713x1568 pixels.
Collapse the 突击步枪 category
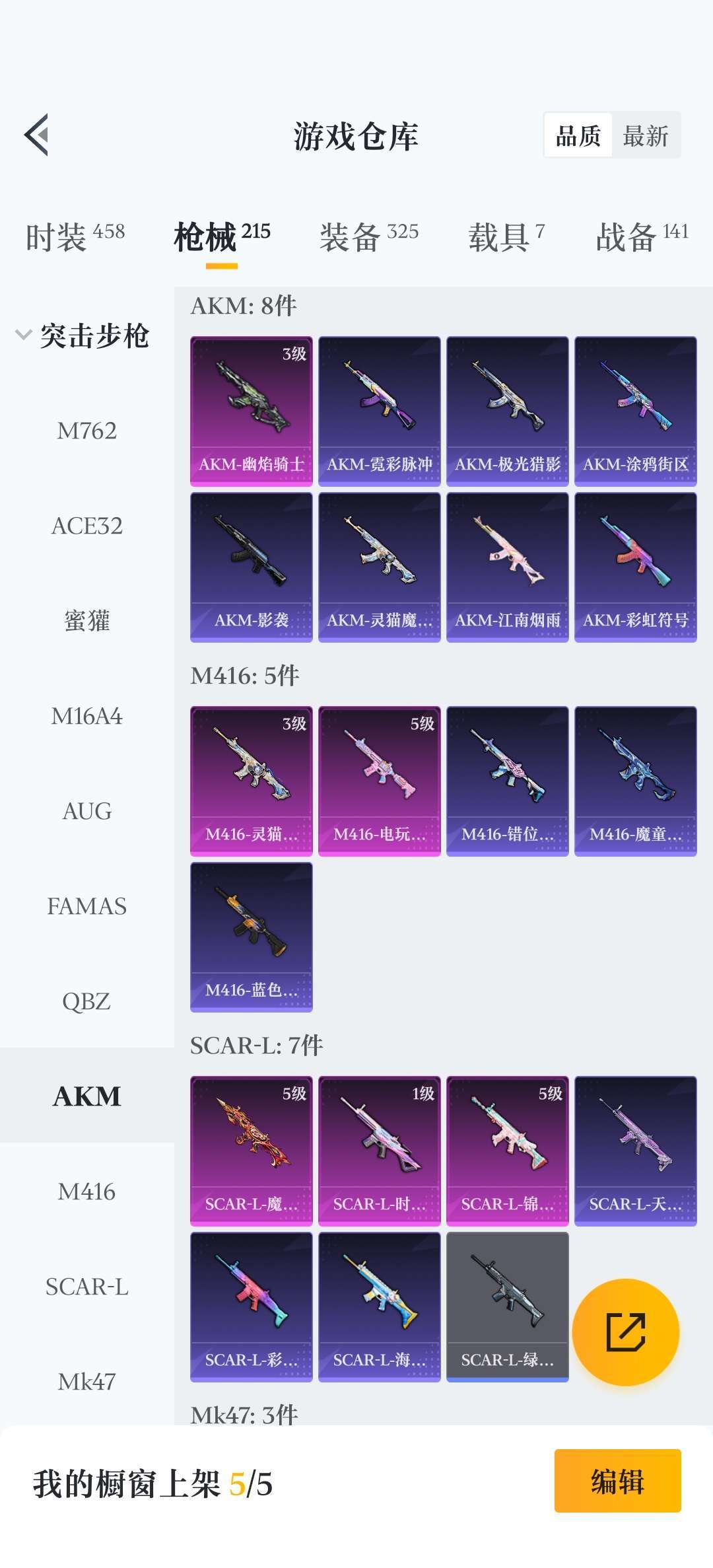point(83,336)
